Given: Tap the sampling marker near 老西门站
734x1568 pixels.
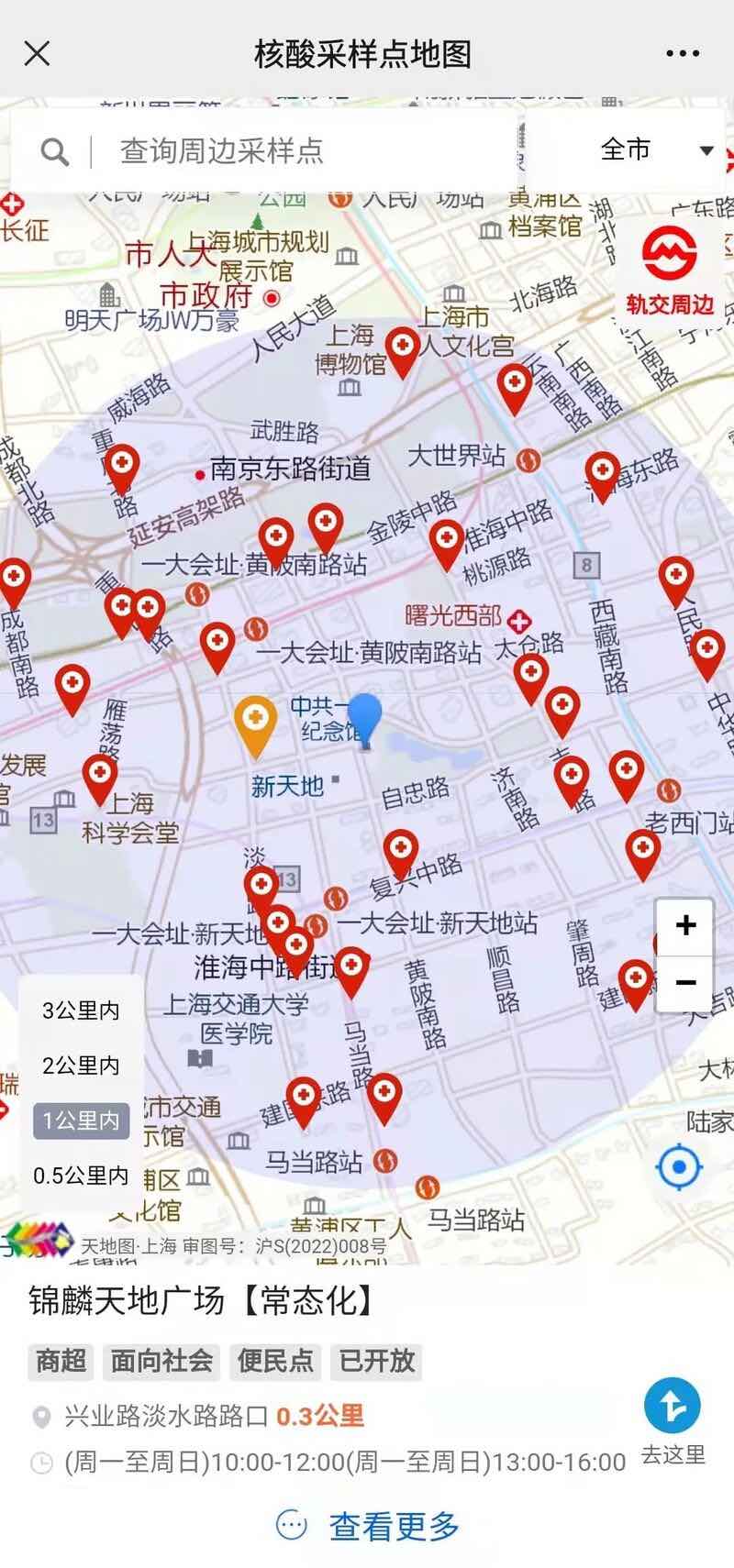Looking at the screenshot, I should tap(643, 850).
